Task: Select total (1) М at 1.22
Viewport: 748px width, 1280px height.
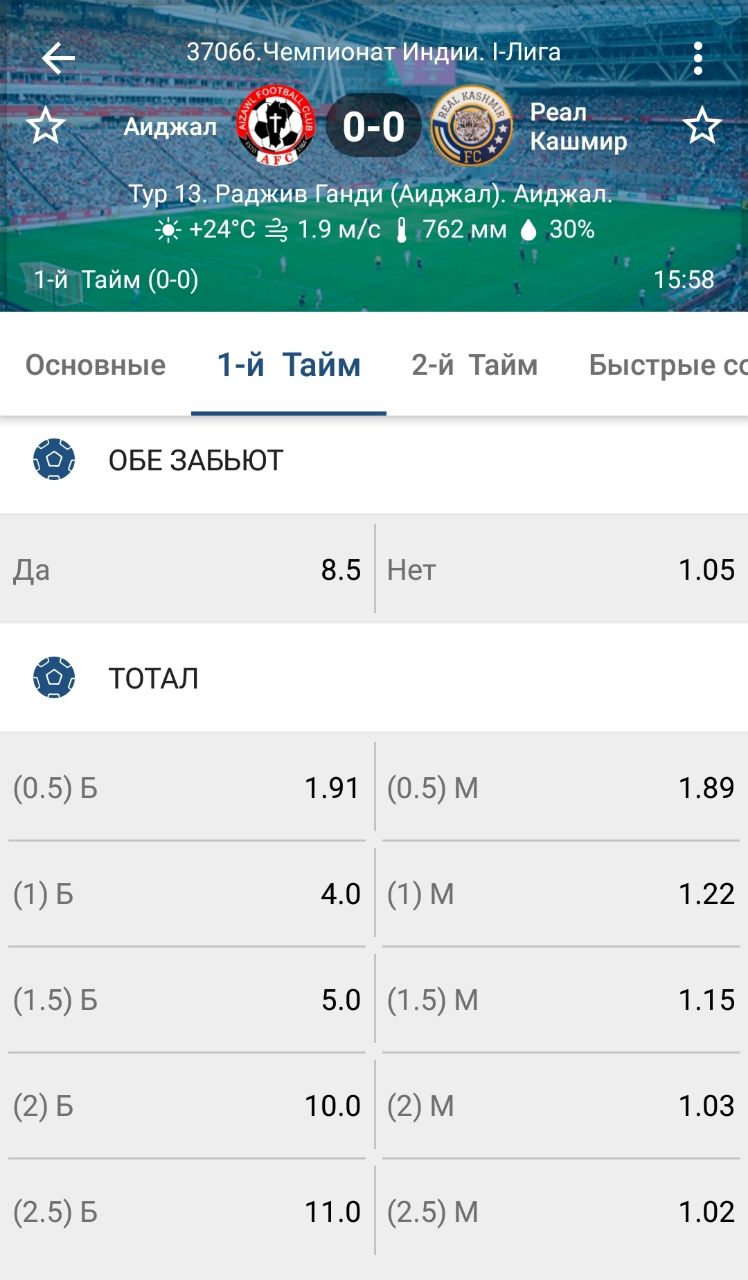Action: pos(561,894)
